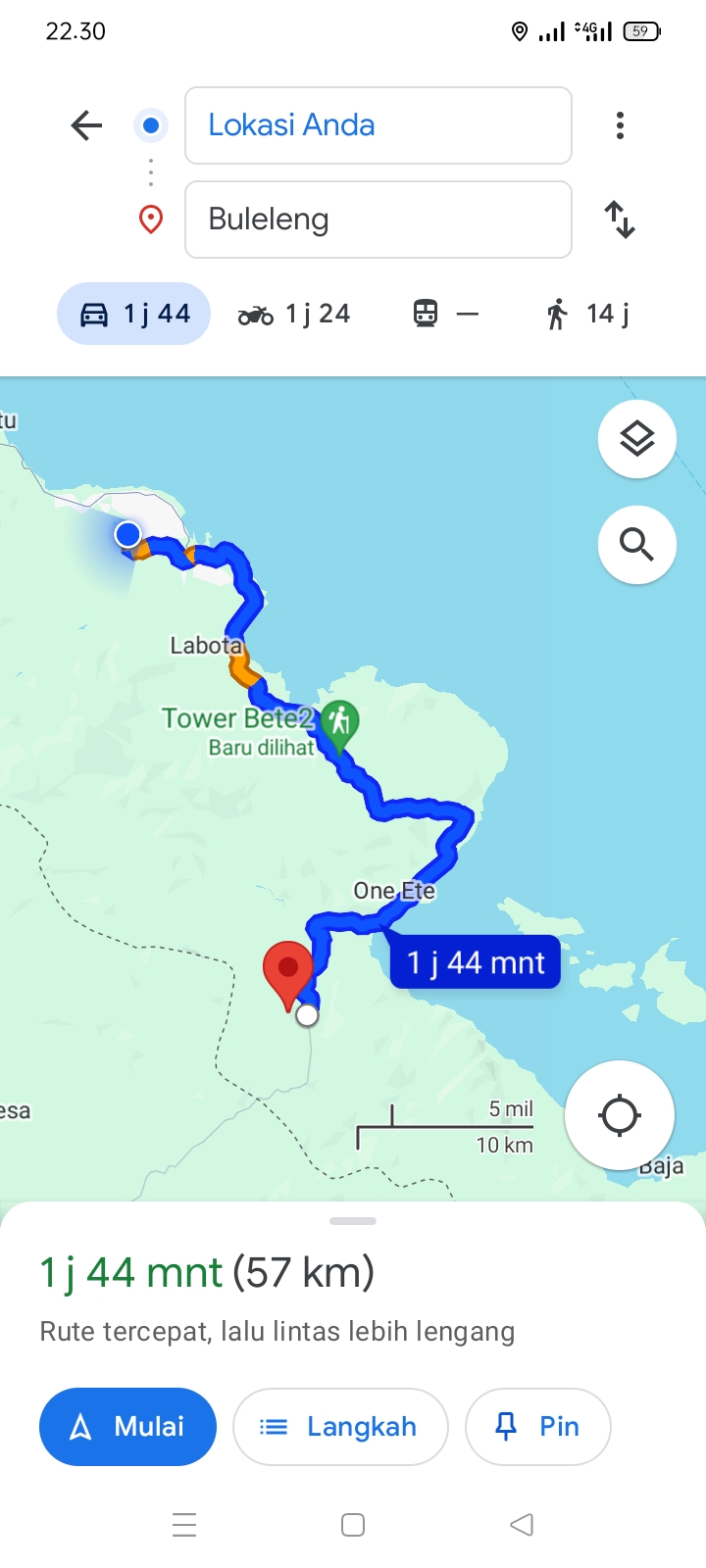The image size is (706, 1568).
Task: Switch to motorcycle mode 1 j 24
Action: click(x=294, y=314)
